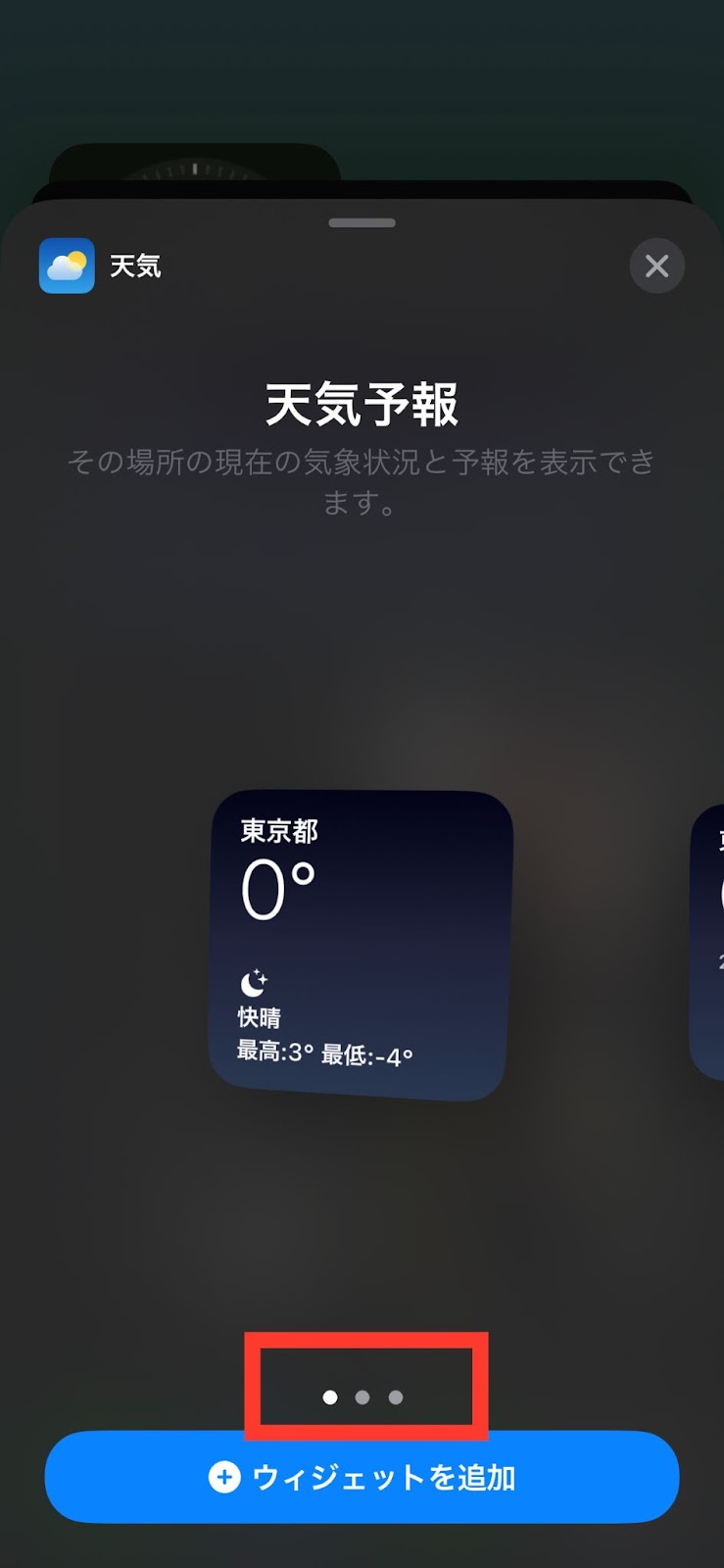This screenshot has height=1568, width=724.
Task: Select the small 東京都 weather widget preview
Action: coord(361,945)
